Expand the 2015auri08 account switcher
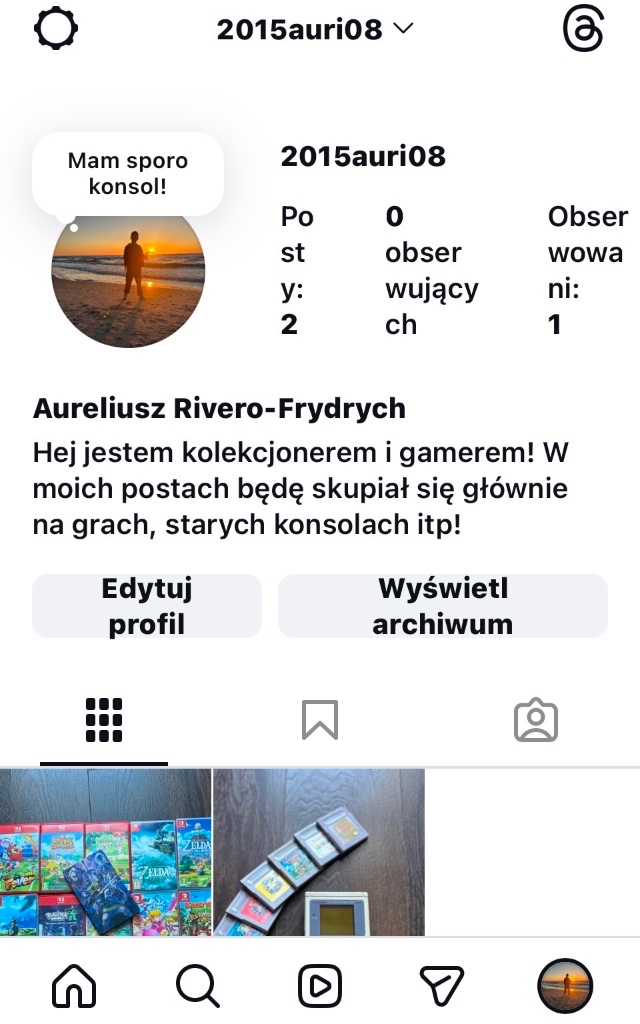 [315, 30]
